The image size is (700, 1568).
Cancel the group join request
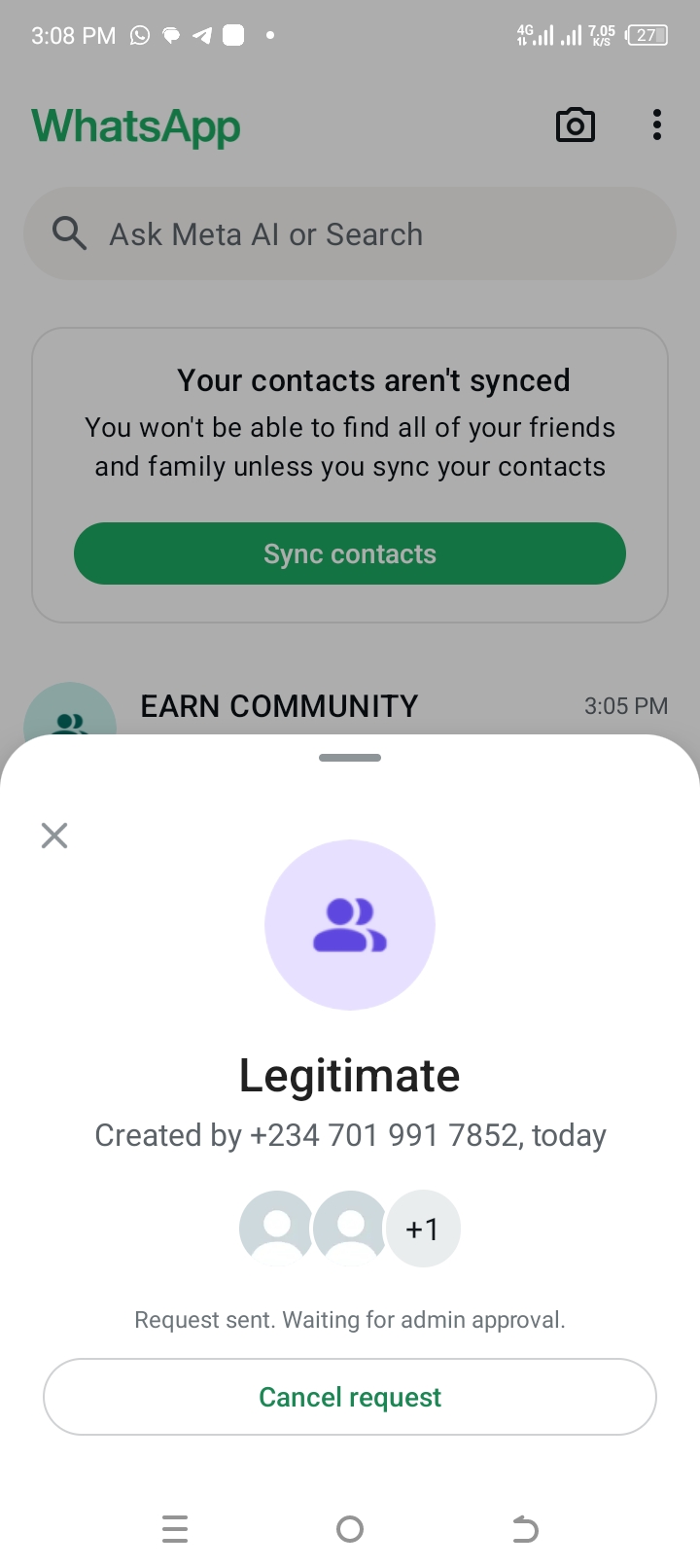(x=350, y=1397)
